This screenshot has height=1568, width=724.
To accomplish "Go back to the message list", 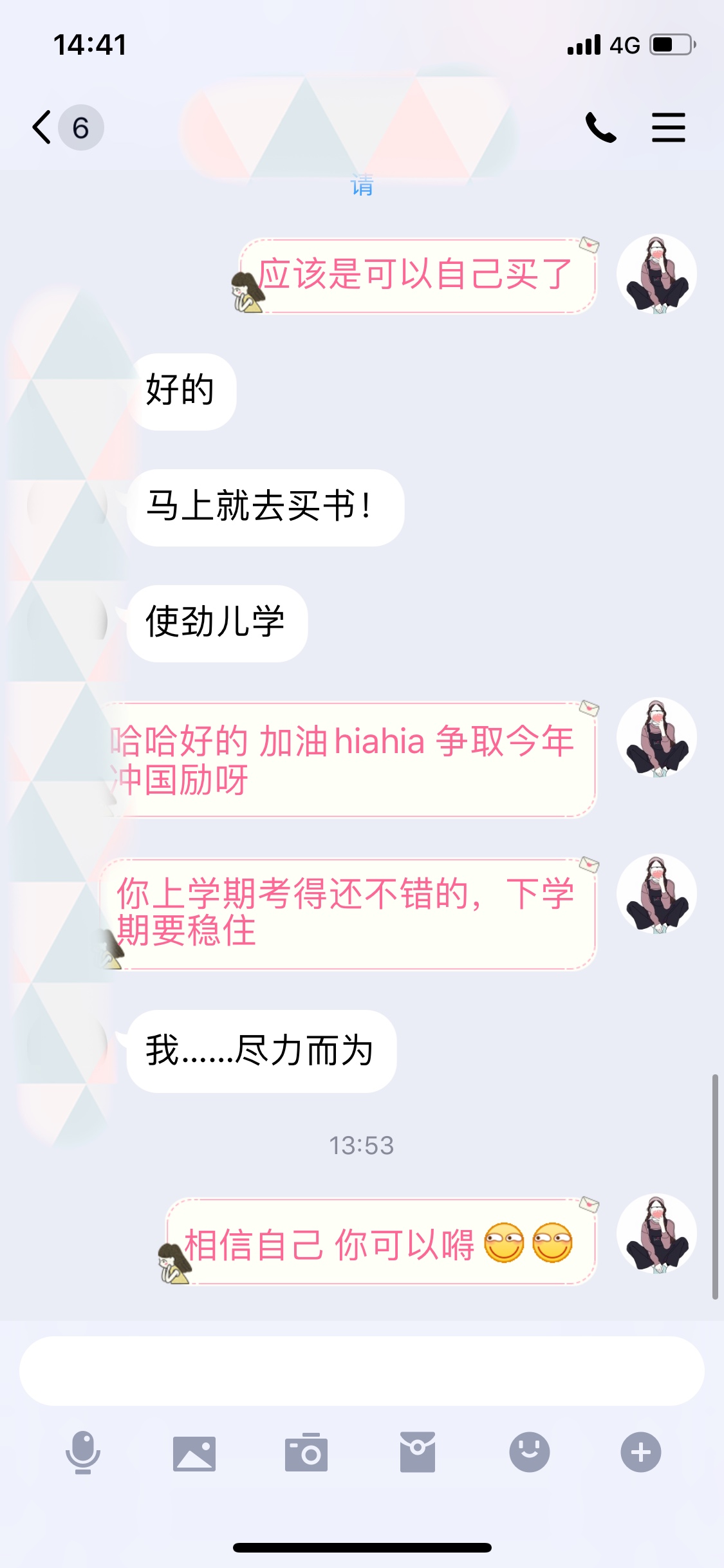I will (42, 127).
